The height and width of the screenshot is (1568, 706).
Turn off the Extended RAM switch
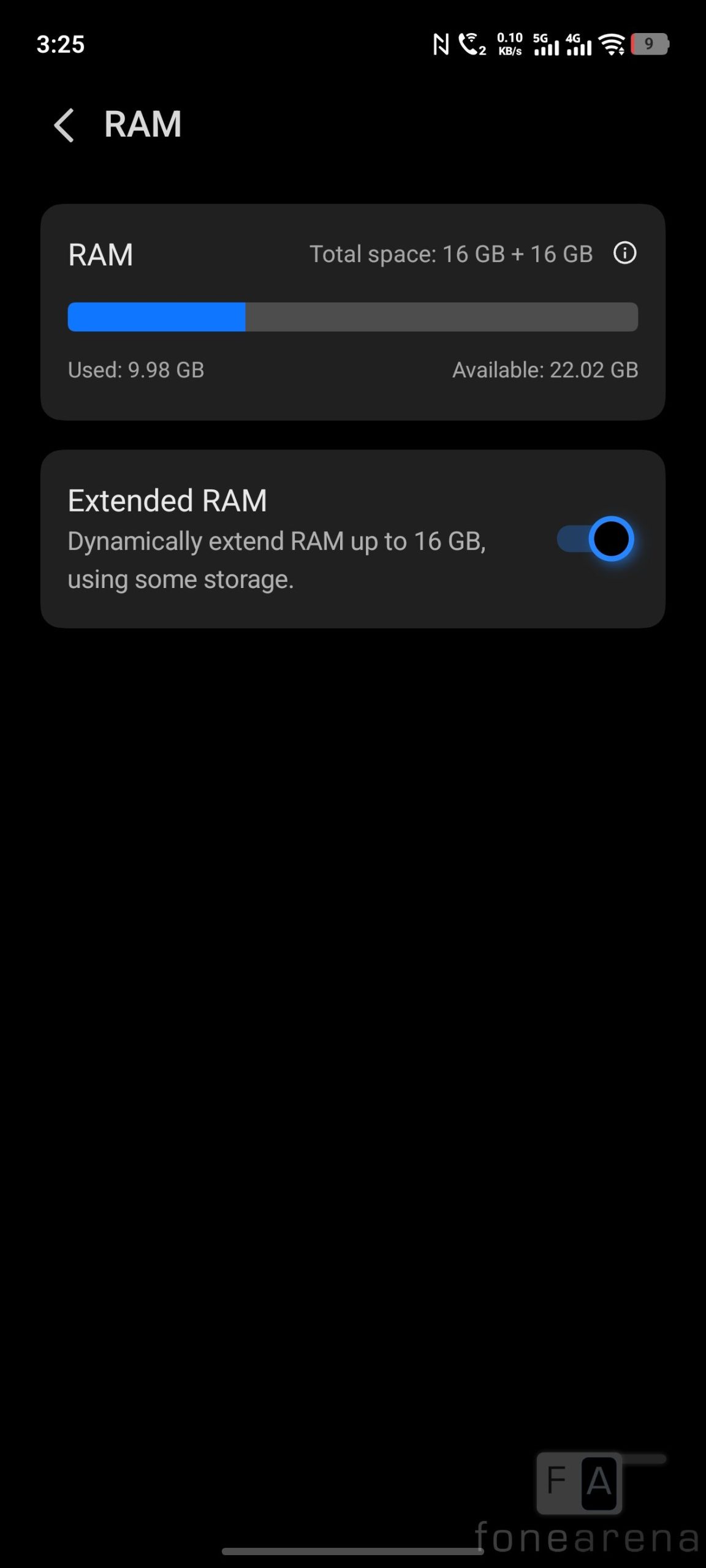[595, 539]
